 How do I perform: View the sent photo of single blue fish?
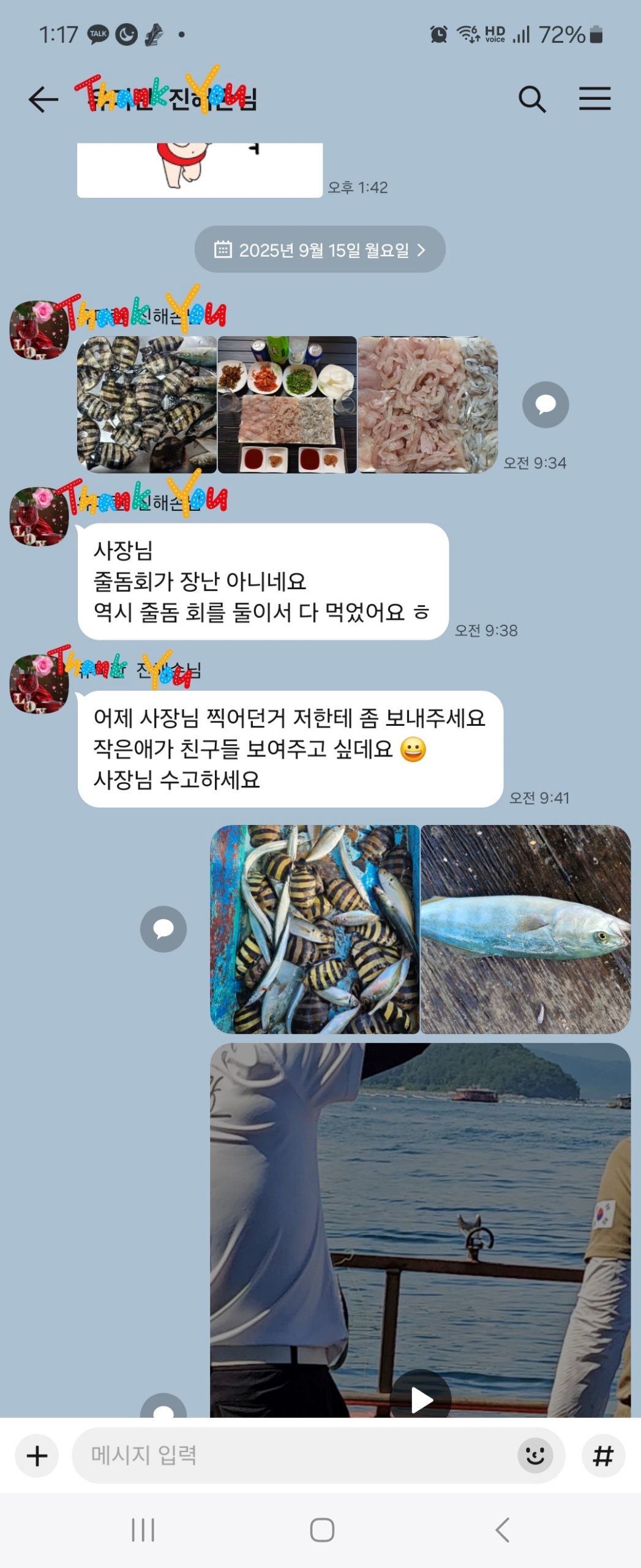pos(525,929)
